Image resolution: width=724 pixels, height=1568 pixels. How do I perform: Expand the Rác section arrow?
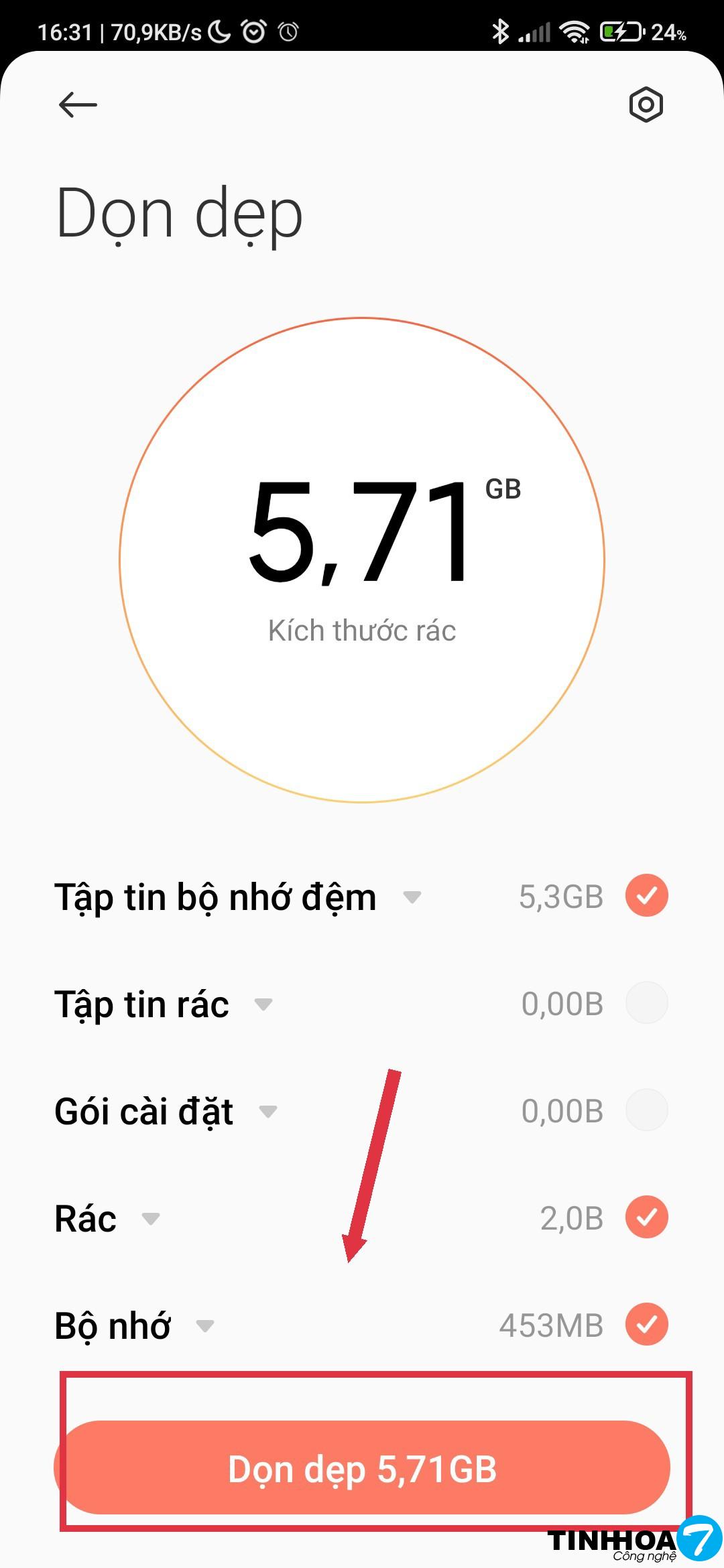[151, 1218]
